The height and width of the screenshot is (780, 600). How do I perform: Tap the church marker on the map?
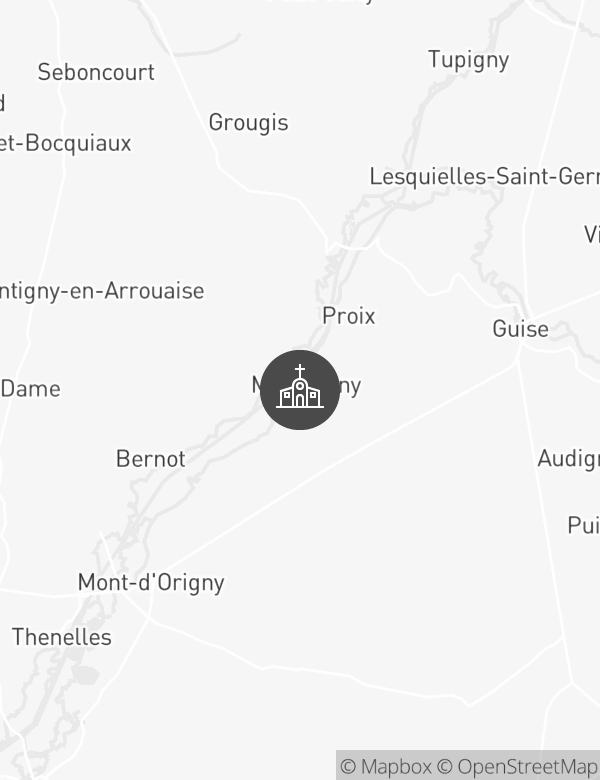tap(300, 390)
